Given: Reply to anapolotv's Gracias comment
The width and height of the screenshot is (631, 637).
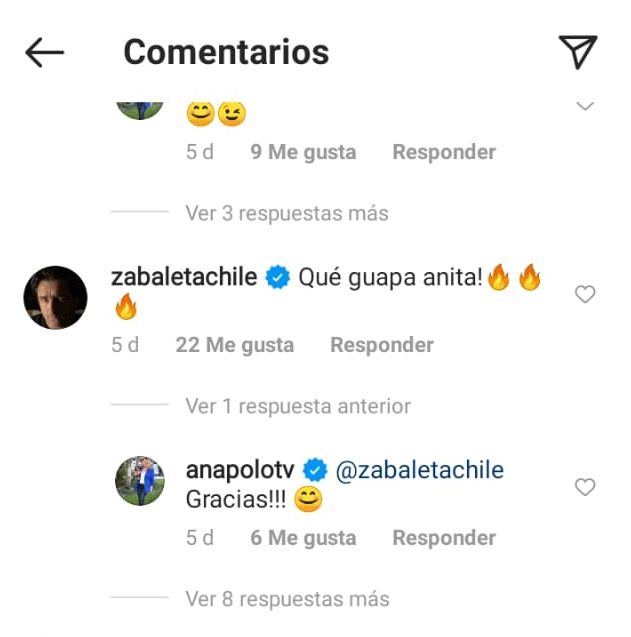Looking at the screenshot, I should click(x=444, y=538).
